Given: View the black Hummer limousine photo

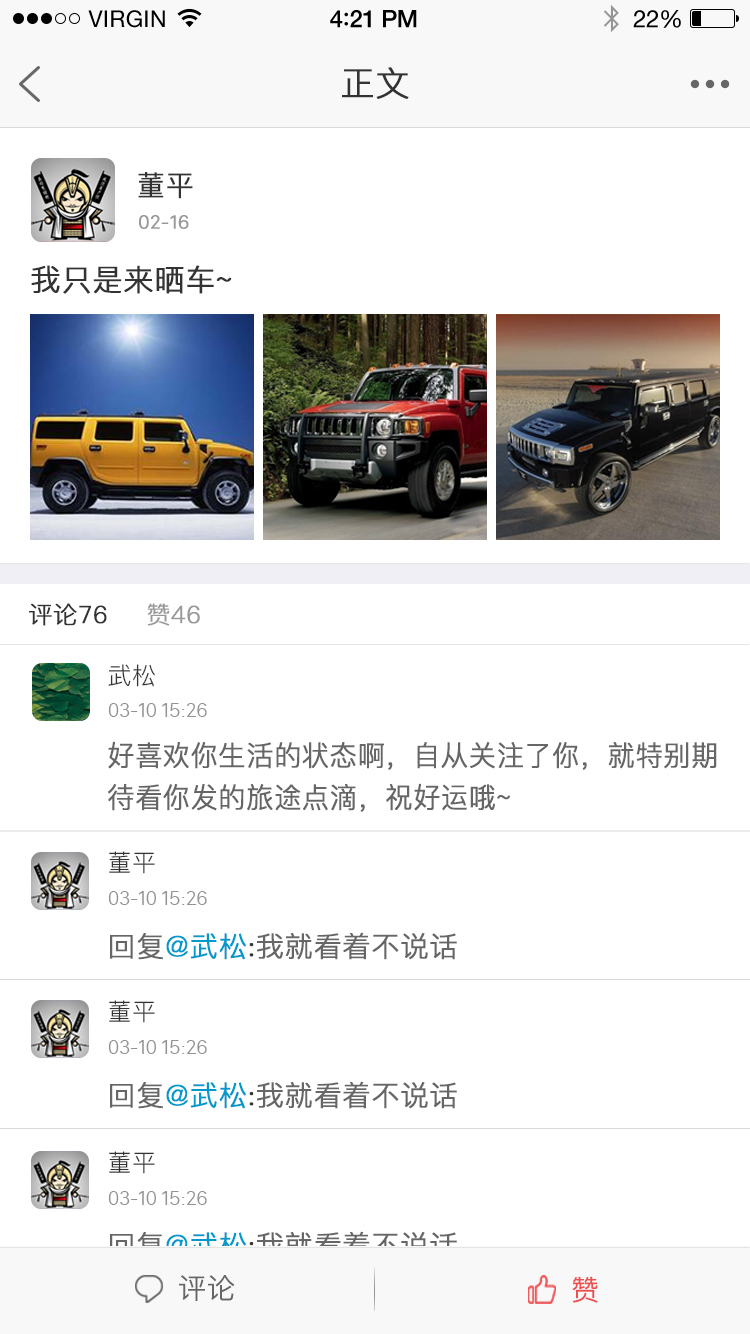Looking at the screenshot, I should tap(608, 427).
